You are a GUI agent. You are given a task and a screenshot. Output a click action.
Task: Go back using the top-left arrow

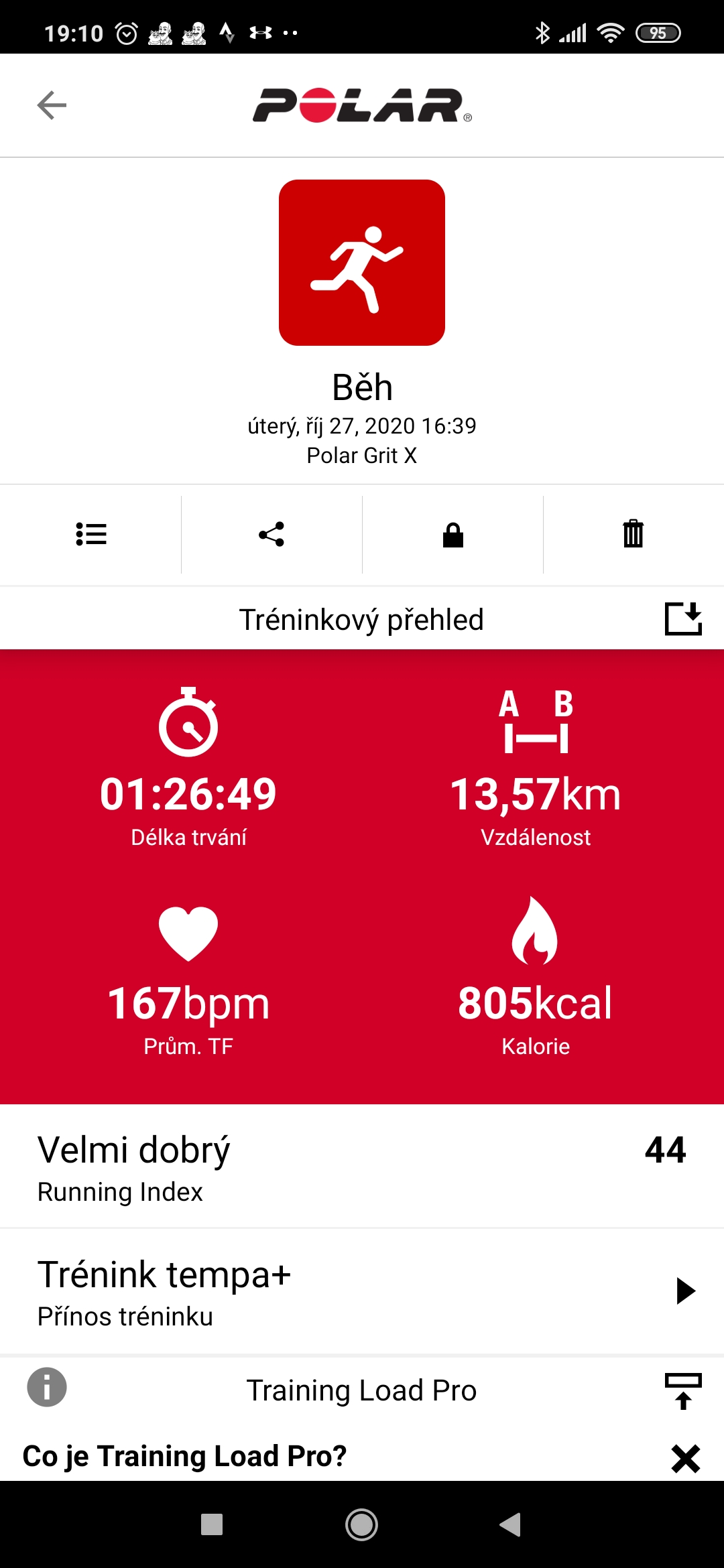coord(52,105)
